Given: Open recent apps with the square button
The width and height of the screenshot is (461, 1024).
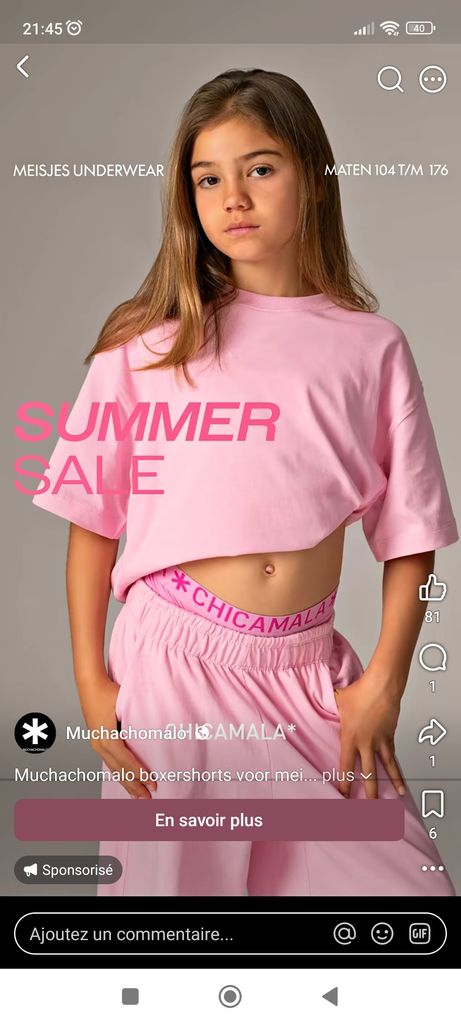Looking at the screenshot, I should (131, 997).
